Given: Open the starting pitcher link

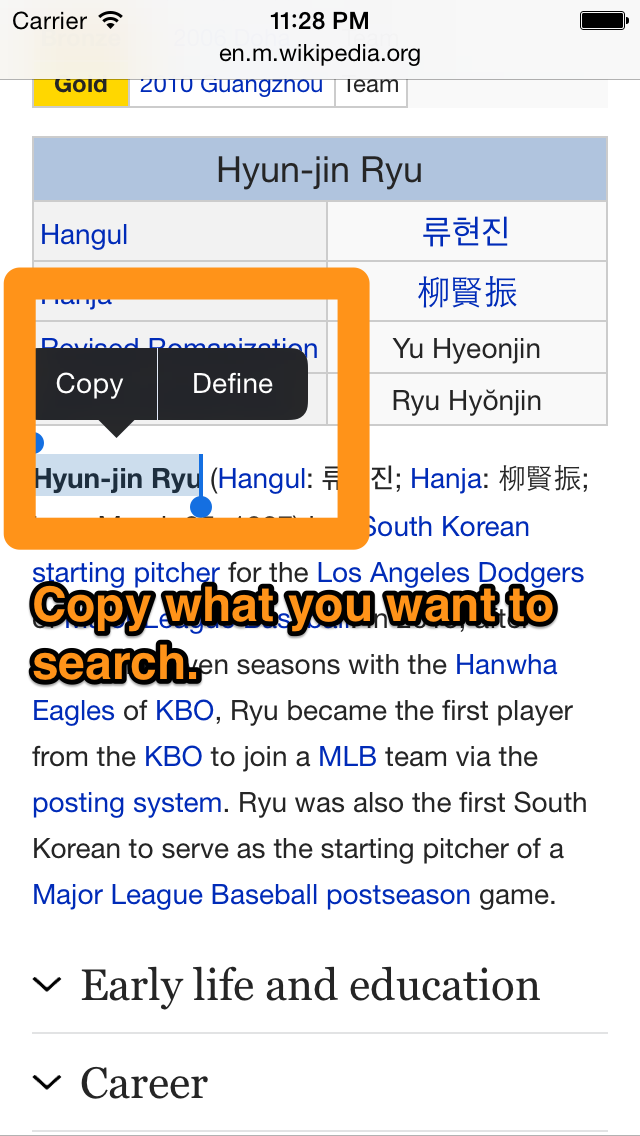Looking at the screenshot, I should tap(126, 573).
